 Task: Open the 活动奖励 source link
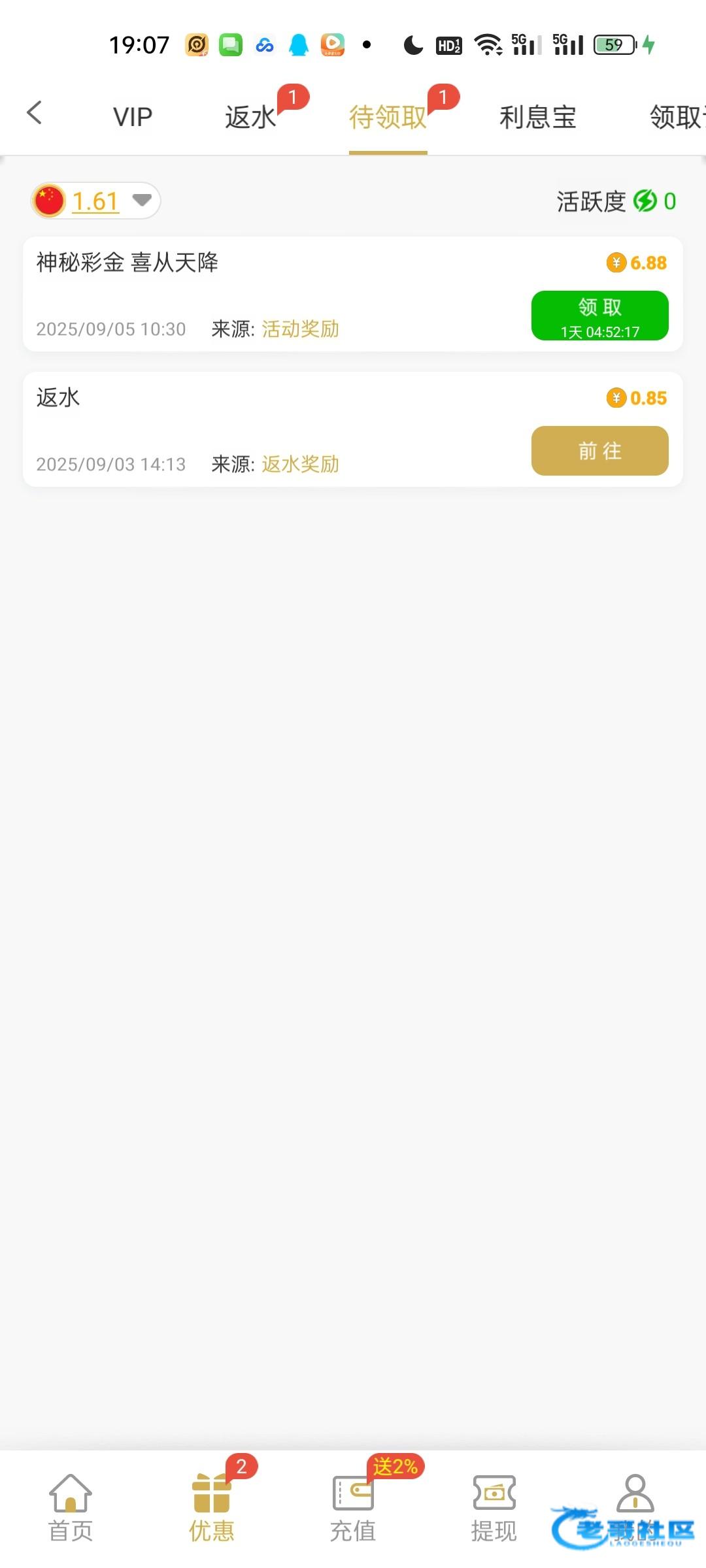[x=300, y=329]
